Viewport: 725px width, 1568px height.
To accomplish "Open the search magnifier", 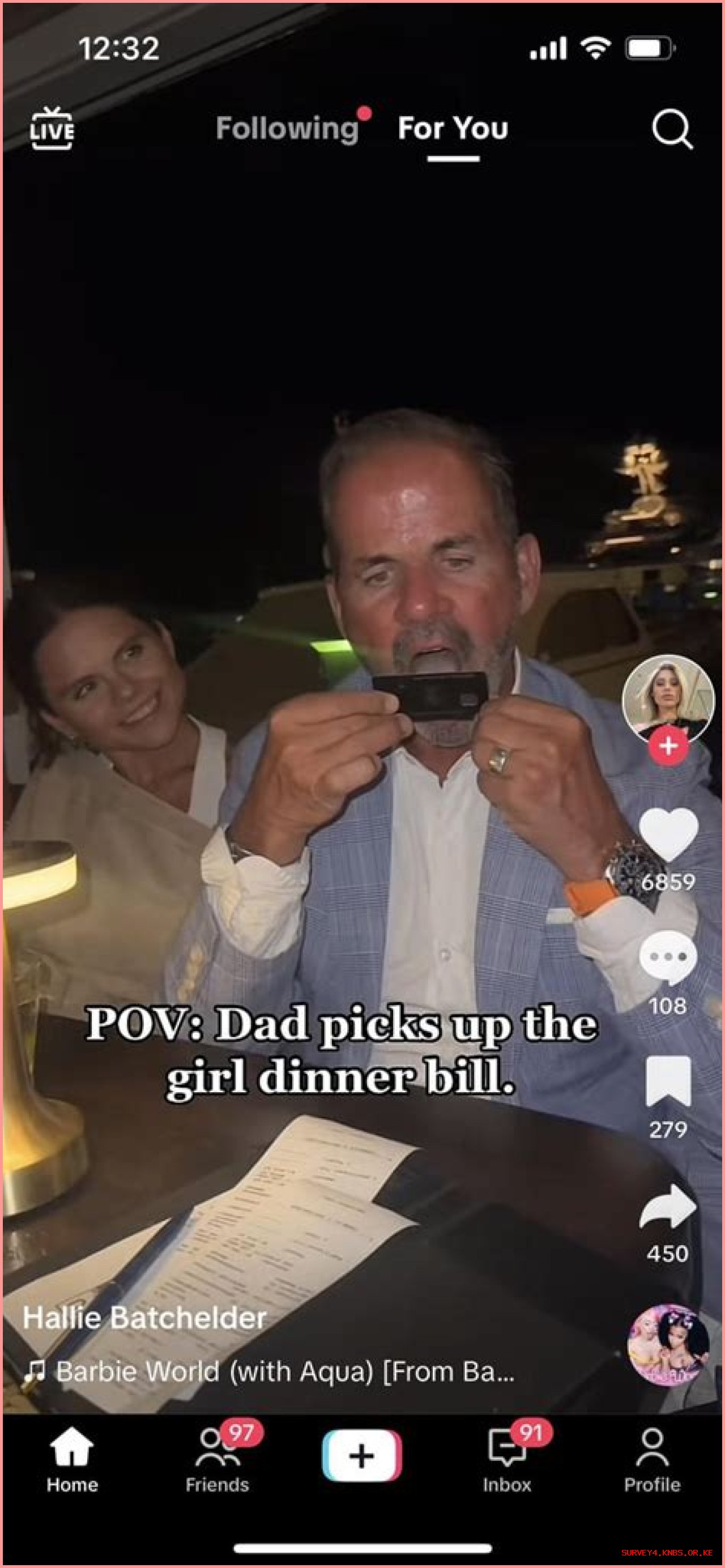I will pos(671,129).
